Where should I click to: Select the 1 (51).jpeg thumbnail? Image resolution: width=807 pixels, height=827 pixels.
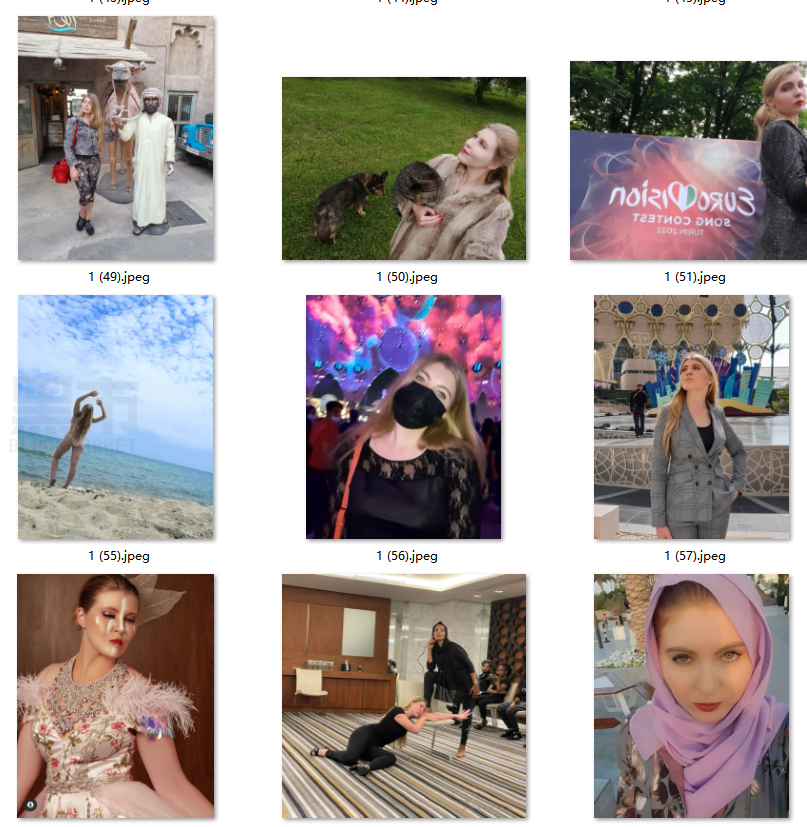point(688,160)
